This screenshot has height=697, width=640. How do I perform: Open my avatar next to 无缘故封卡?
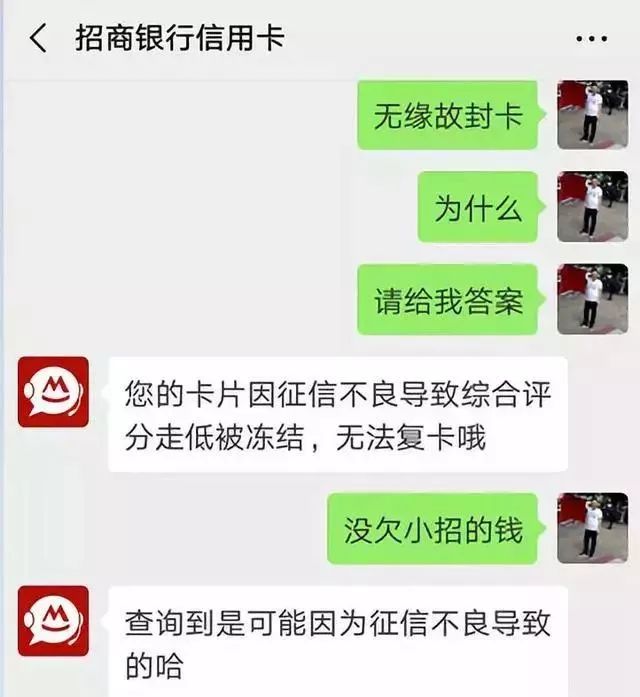click(592, 115)
